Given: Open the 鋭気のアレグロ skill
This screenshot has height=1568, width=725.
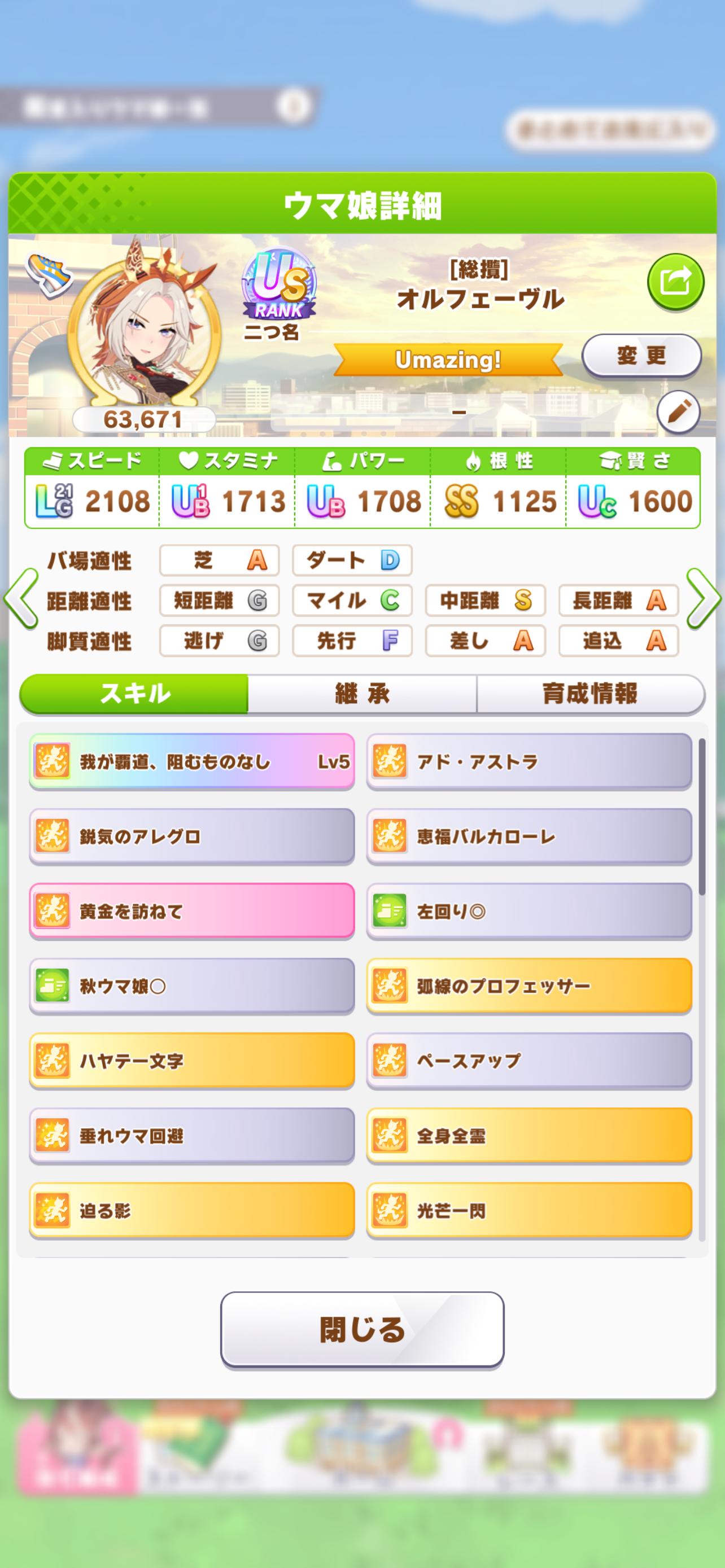Looking at the screenshot, I should pos(192,836).
